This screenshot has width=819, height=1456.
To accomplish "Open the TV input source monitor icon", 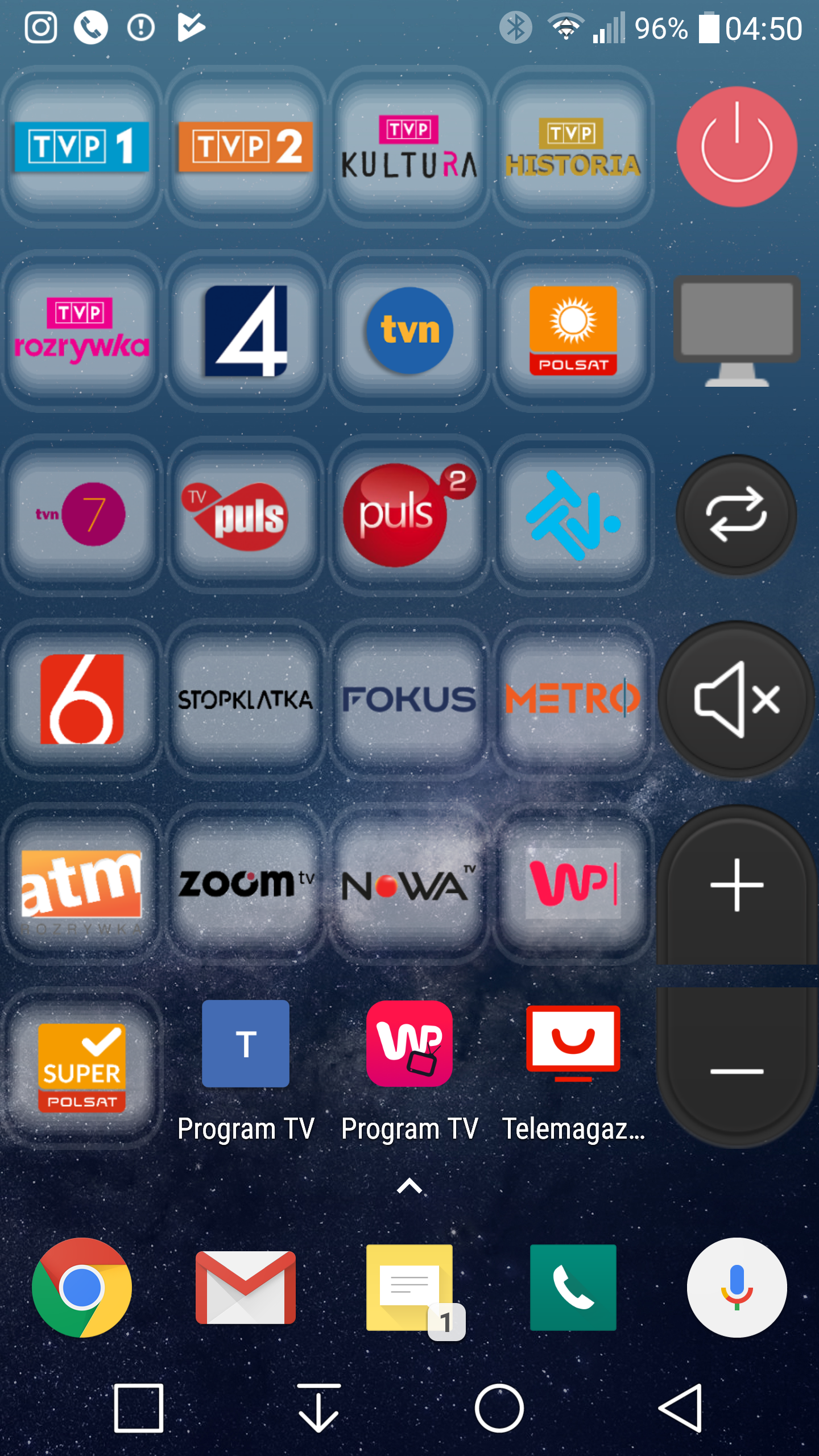I will click(737, 330).
